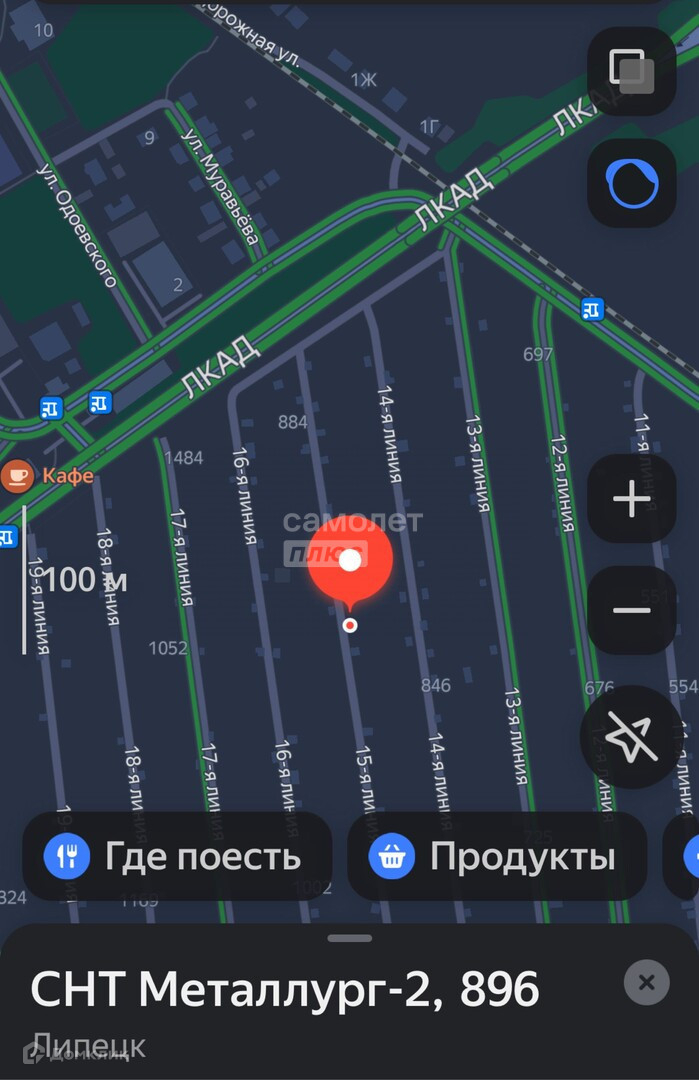
Task: Select the Продукты chip
Action: pos(497,856)
